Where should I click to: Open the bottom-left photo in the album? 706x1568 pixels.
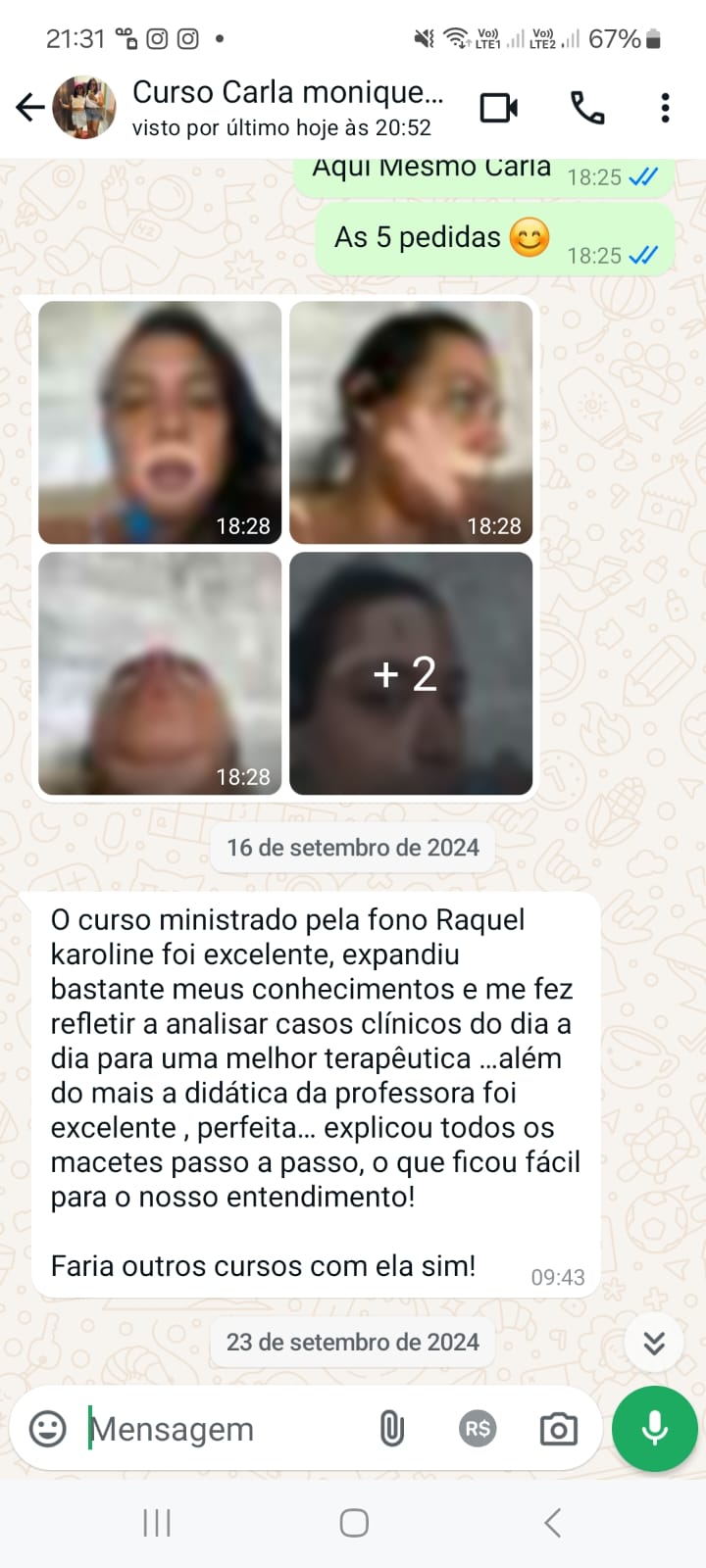[x=160, y=673]
